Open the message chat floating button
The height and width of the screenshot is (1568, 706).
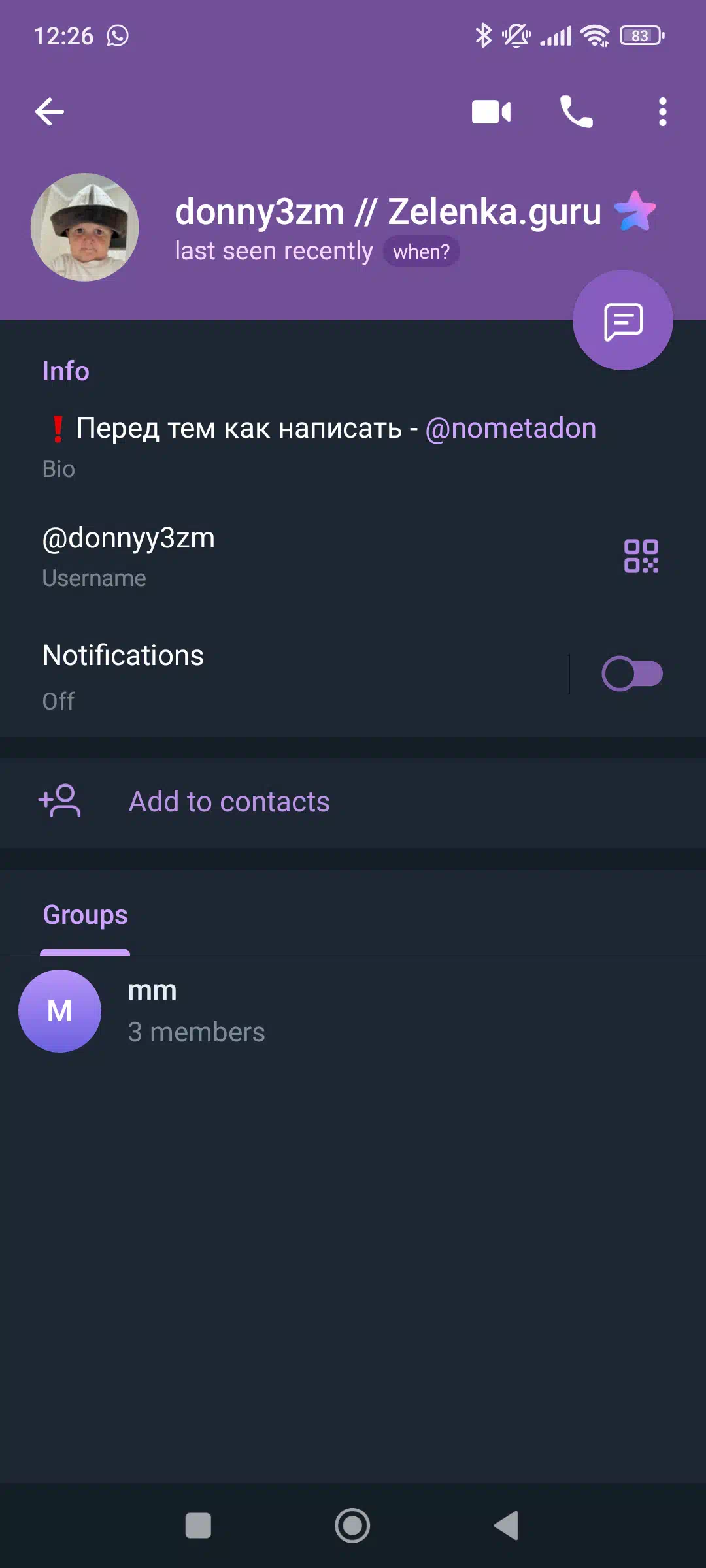[623, 320]
